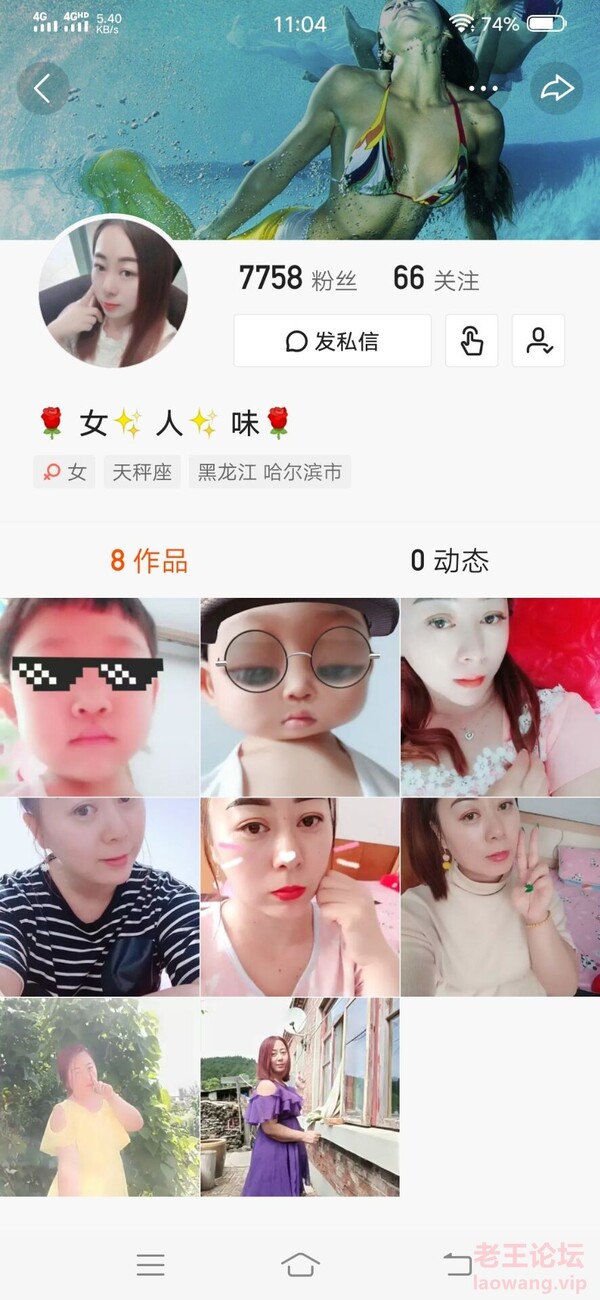Open the video with the purple dress
Image resolution: width=600 pixels, height=1300 pixels.
[x=300, y=1096]
